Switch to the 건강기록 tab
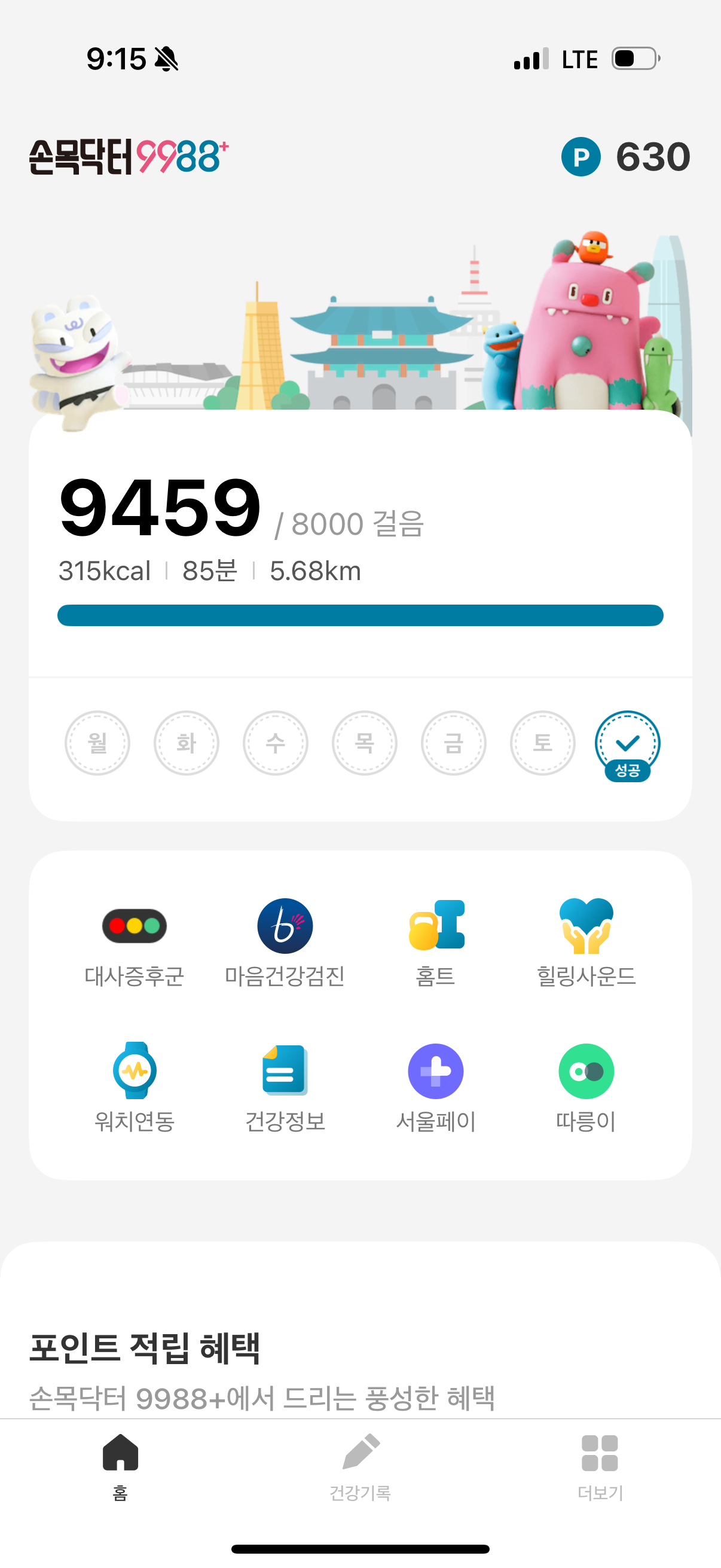This screenshot has height=1568, width=721. click(360, 1466)
